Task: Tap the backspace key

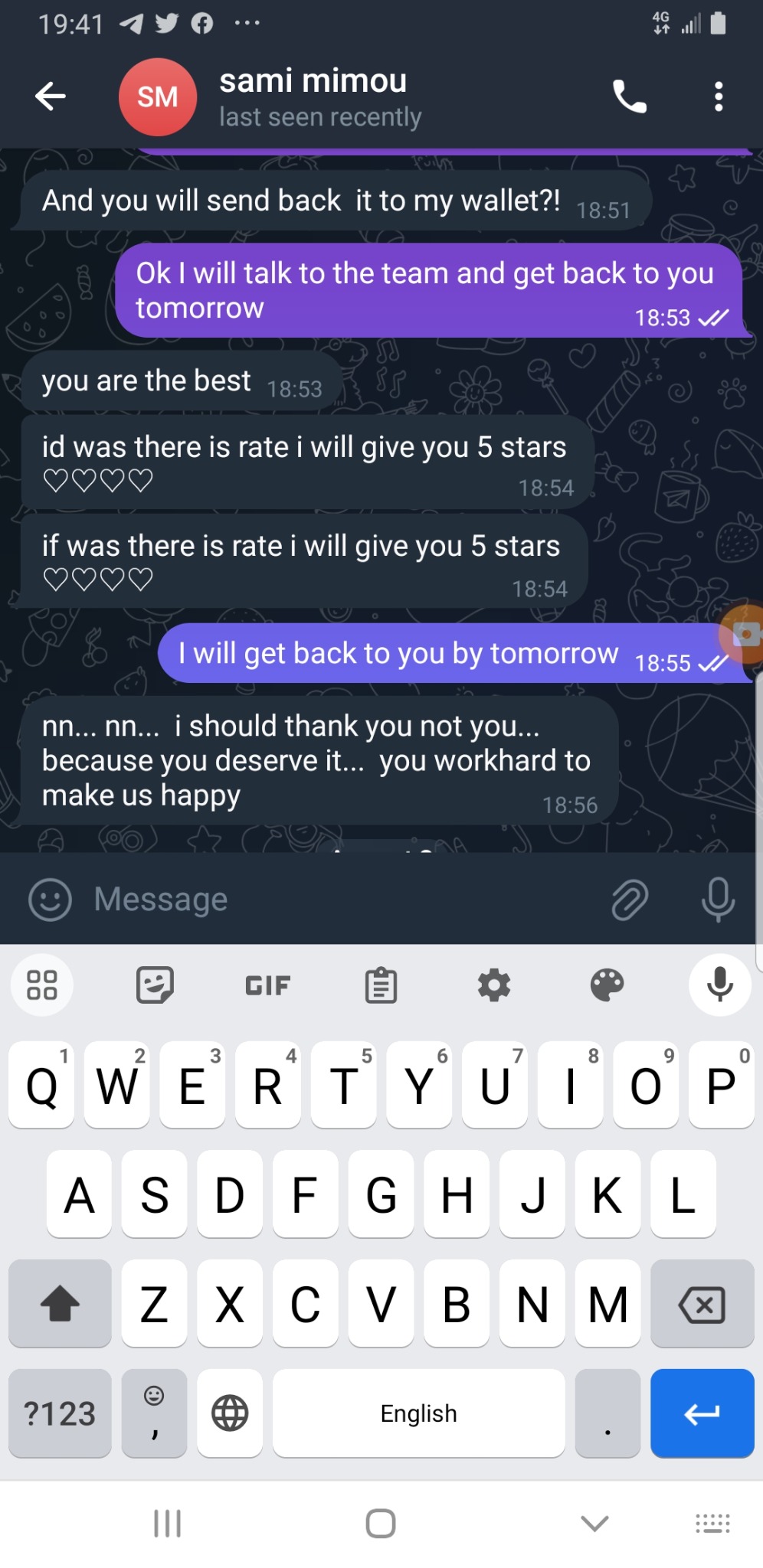Action: [702, 1304]
